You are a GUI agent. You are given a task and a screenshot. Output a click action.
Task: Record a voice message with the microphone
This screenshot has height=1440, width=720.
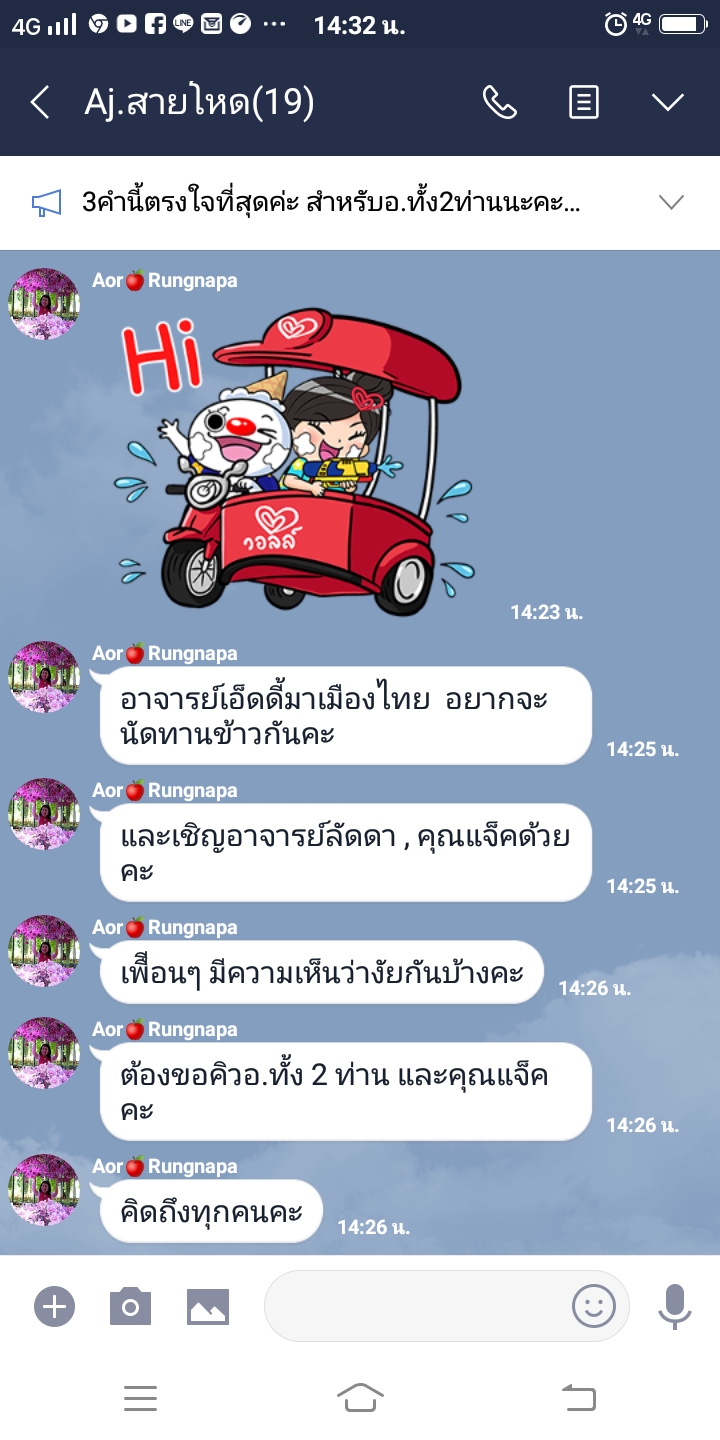pyautogui.click(x=675, y=1306)
